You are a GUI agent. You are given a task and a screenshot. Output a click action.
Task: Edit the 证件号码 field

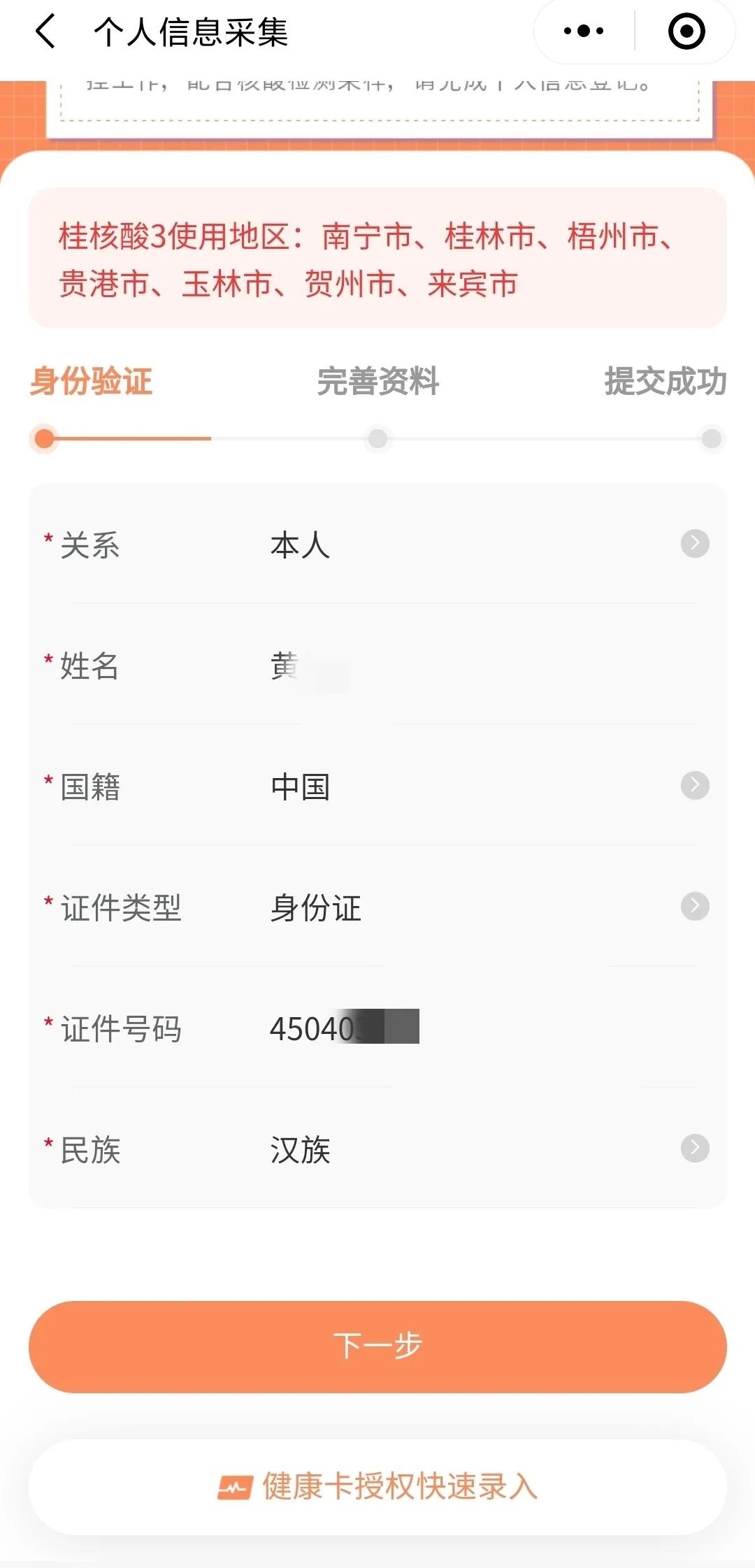point(377,1028)
